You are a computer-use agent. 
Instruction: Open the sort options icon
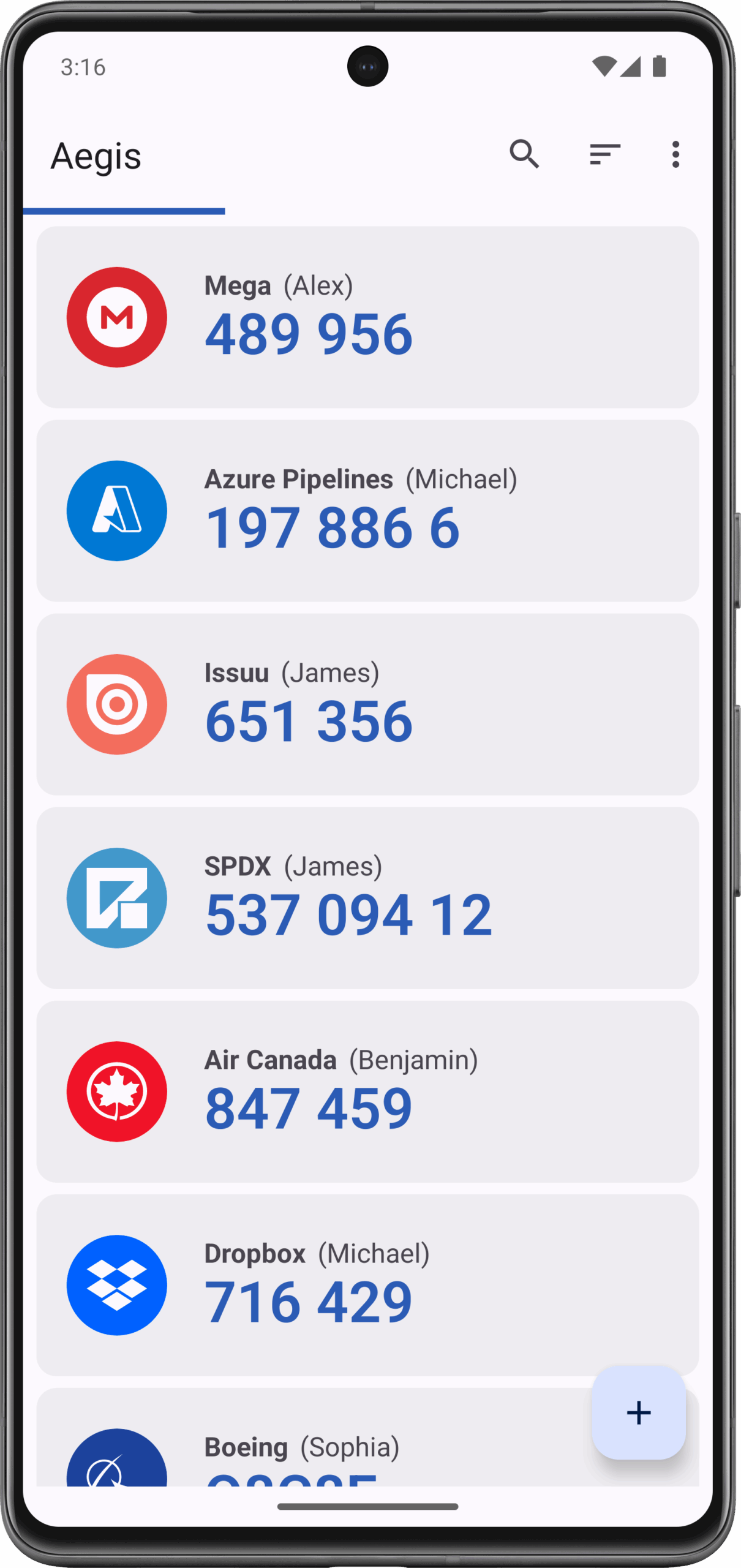pos(604,154)
